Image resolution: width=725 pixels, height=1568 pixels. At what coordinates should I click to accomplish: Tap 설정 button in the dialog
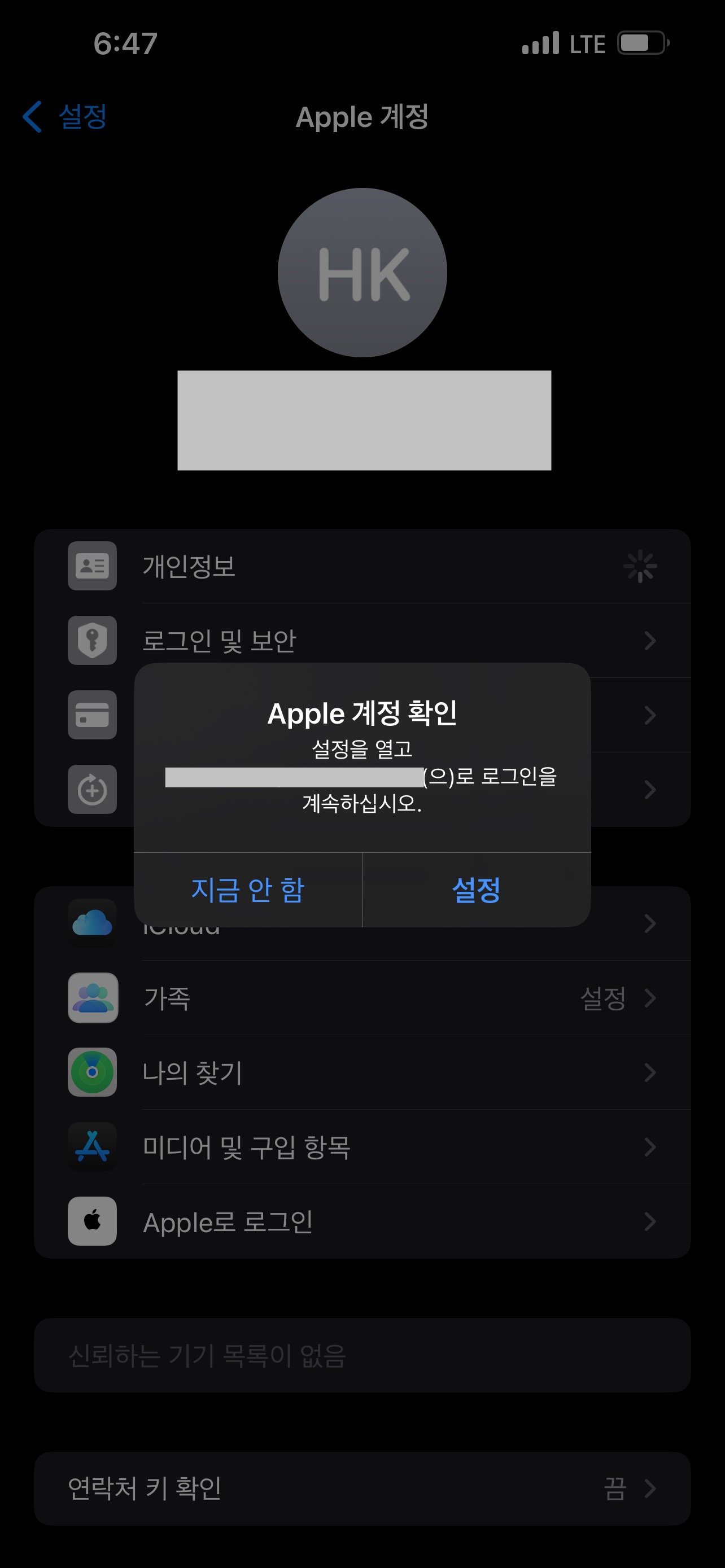tap(476, 890)
